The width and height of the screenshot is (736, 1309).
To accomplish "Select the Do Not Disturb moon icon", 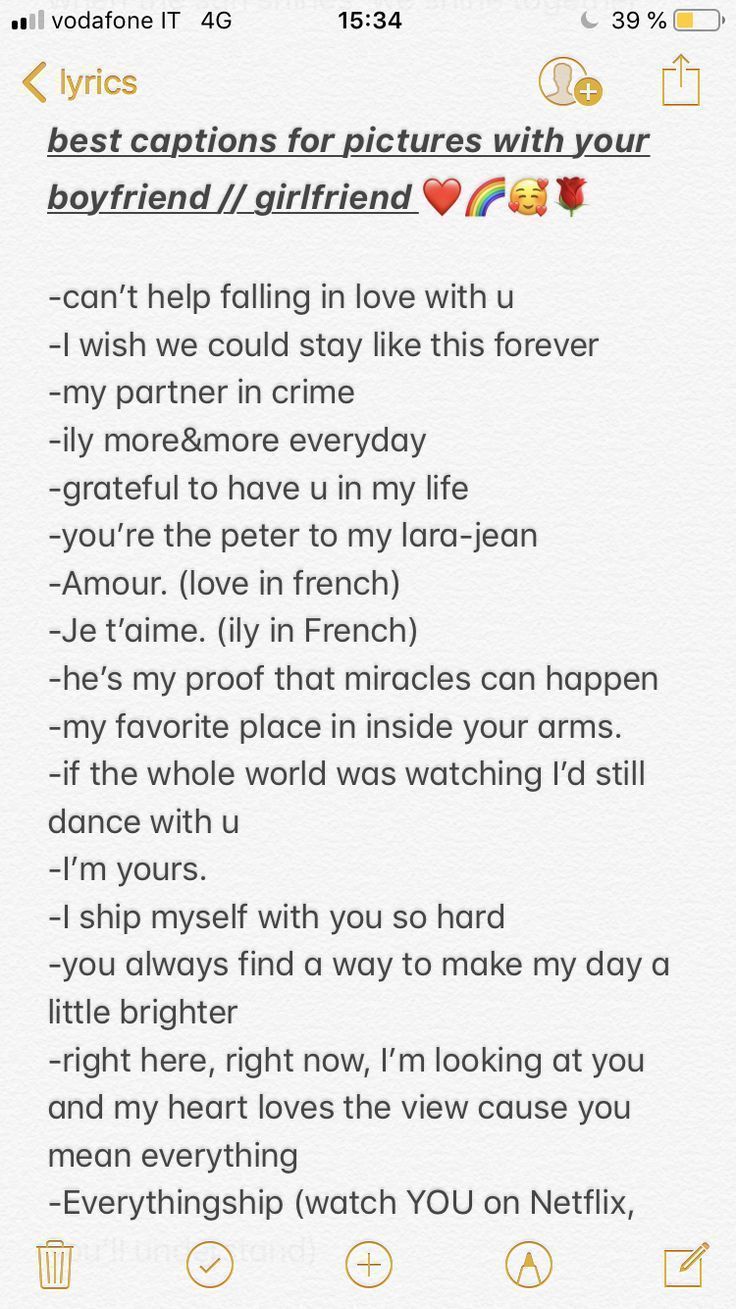I will click(x=592, y=19).
